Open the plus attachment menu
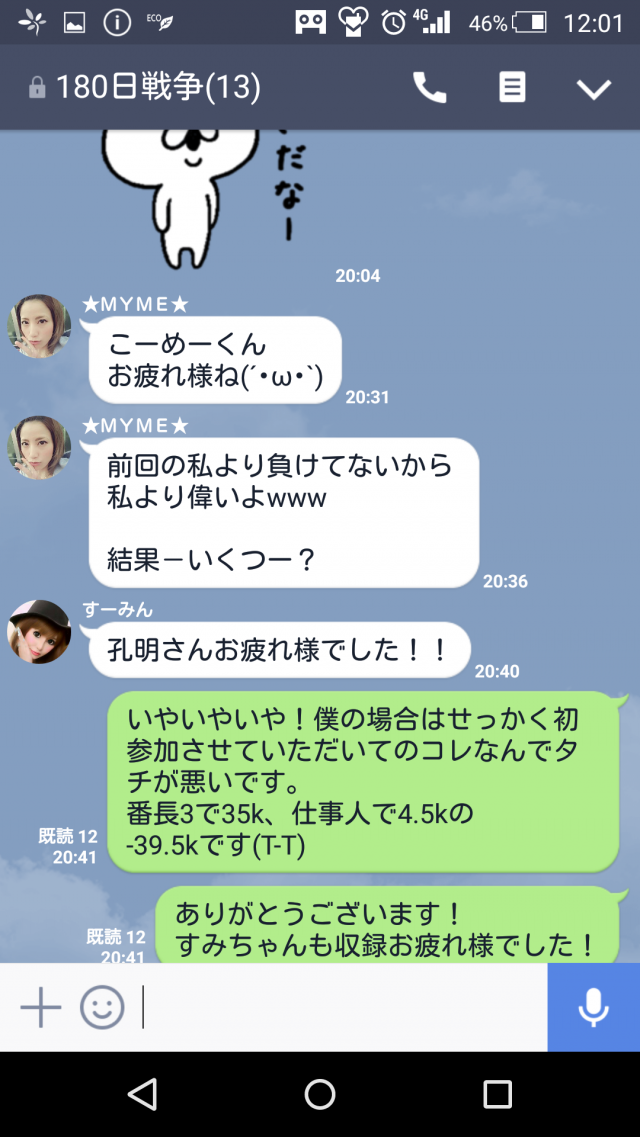Viewport: 640px width, 1137px height. [41, 1007]
